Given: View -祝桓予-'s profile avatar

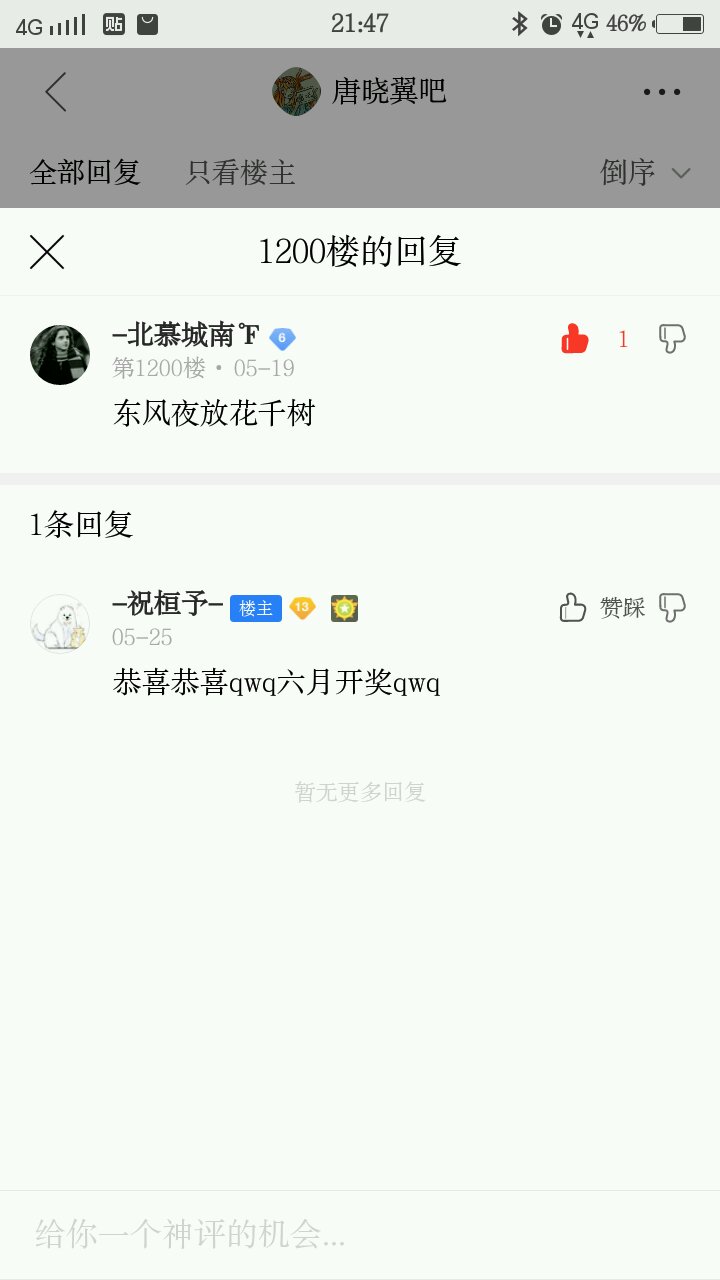Looking at the screenshot, I should point(60,623).
